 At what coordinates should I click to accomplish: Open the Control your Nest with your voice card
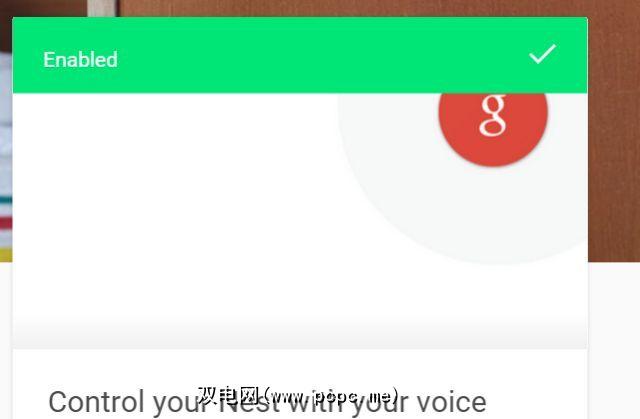tap(267, 401)
